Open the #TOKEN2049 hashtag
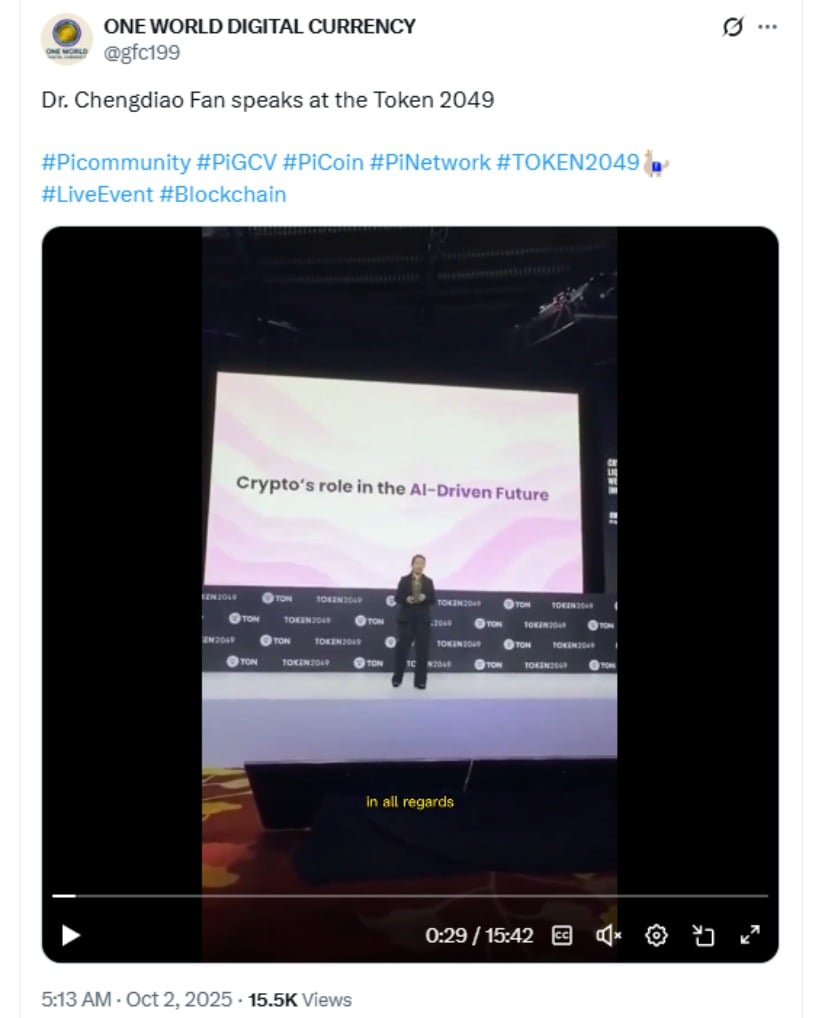Viewport: 825px width, 1018px height. tap(567, 162)
